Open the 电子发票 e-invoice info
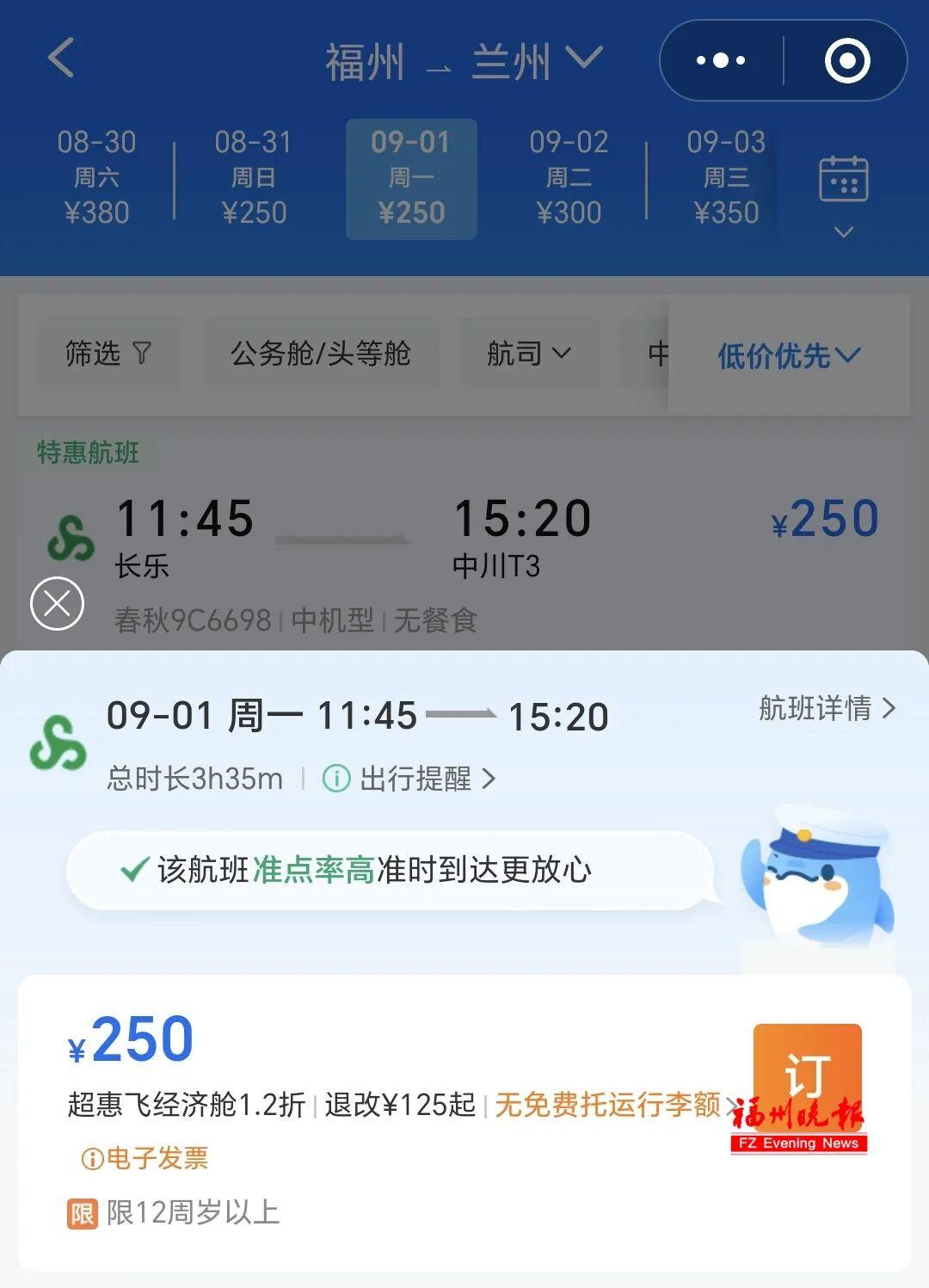The height and width of the screenshot is (1288, 929). click(x=145, y=1159)
